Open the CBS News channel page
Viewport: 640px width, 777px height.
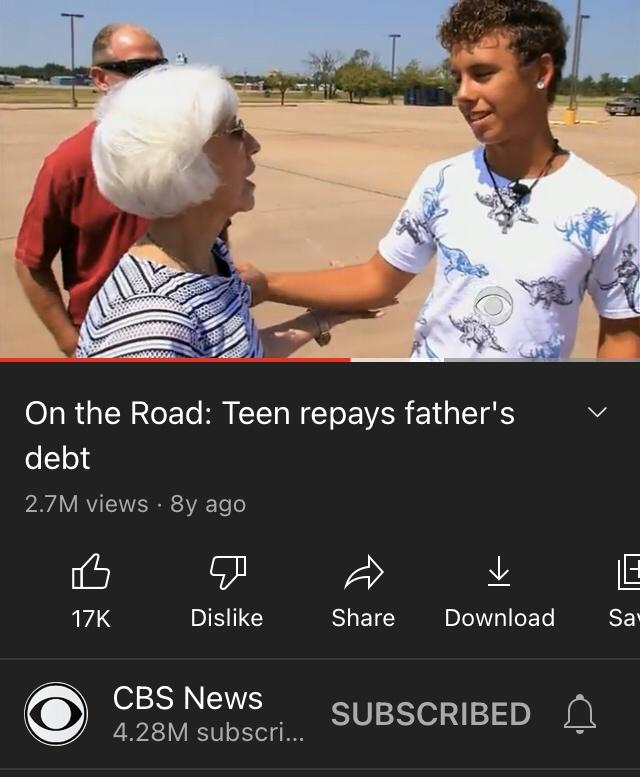point(56,713)
